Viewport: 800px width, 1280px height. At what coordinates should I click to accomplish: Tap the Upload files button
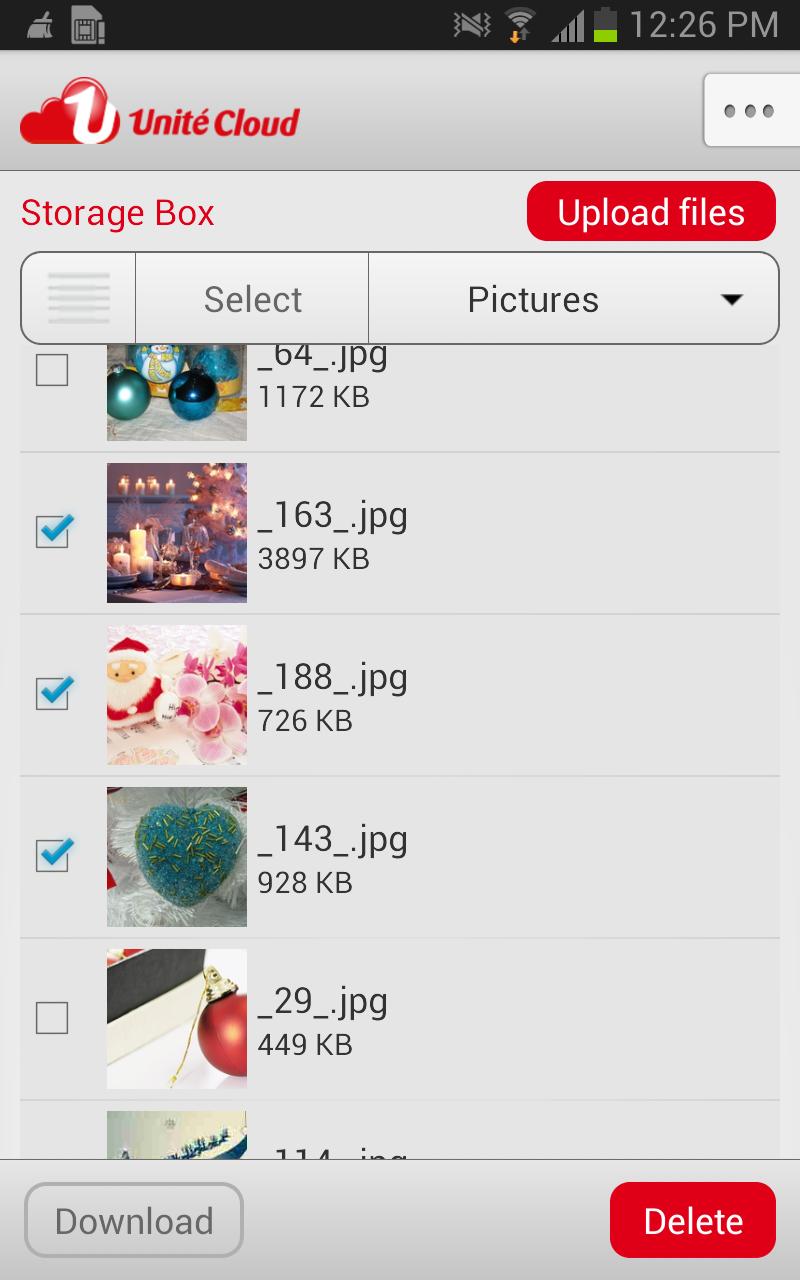pyautogui.click(x=651, y=212)
